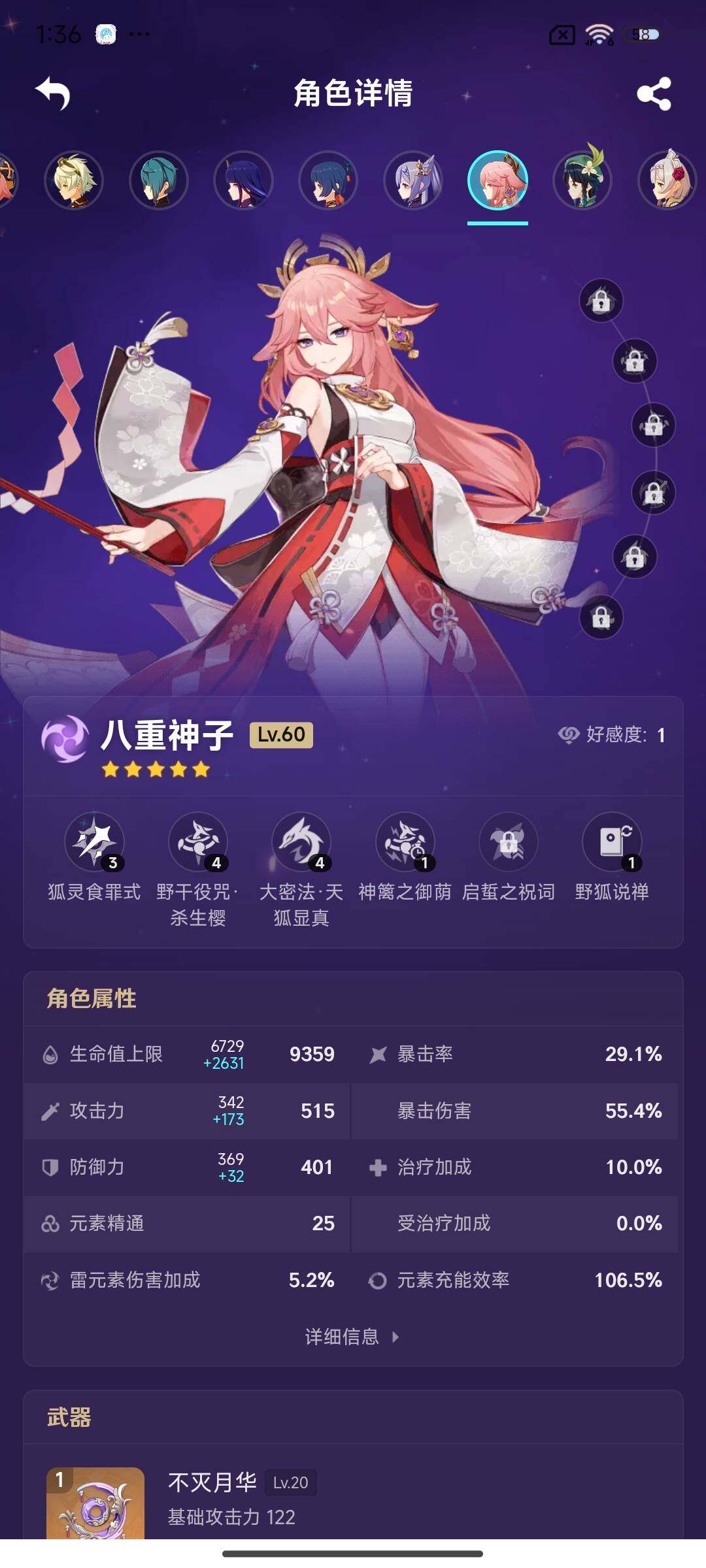Expand 详细信息 for full attributes
The image size is (706, 1568).
pos(352,1337)
